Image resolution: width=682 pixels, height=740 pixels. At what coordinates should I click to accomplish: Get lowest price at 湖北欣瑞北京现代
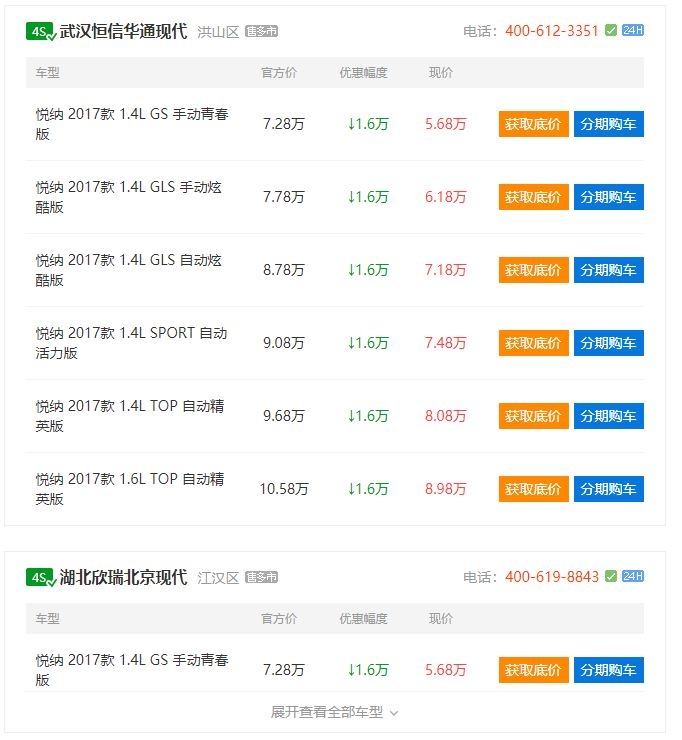(533, 670)
